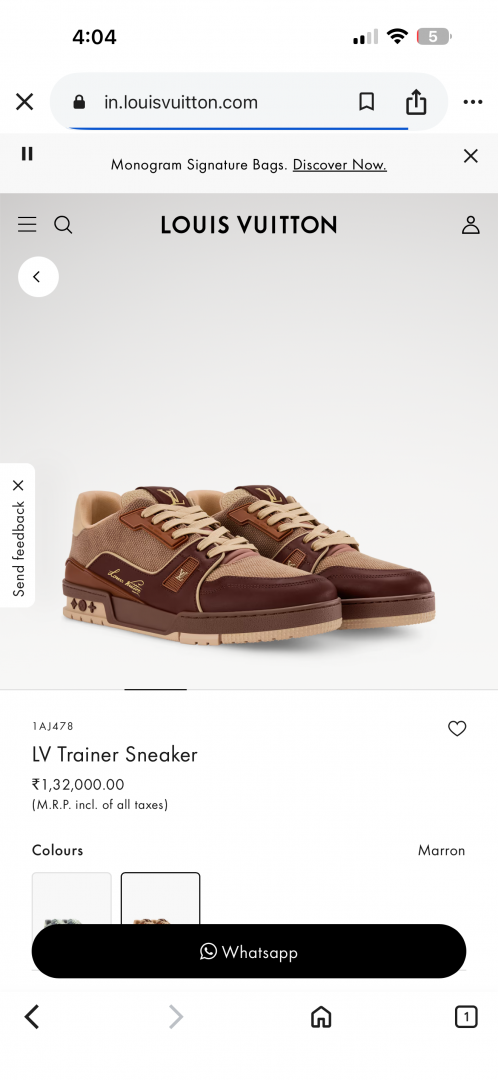Open the browser overflow menu
Image resolution: width=498 pixels, height=1080 pixels.
tap(473, 103)
